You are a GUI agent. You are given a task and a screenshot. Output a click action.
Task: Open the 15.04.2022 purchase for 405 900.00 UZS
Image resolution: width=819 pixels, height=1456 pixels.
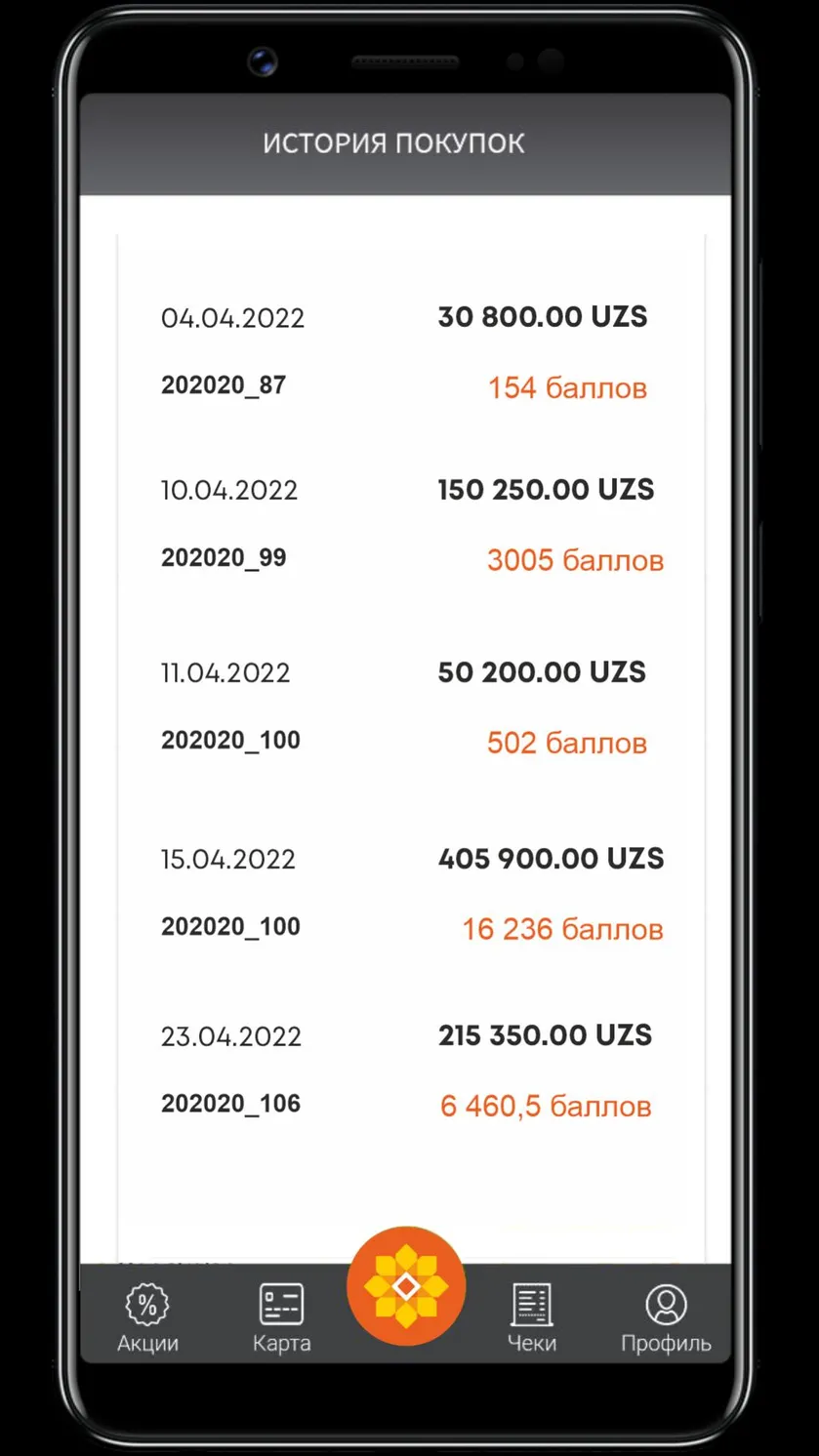[411, 893]
